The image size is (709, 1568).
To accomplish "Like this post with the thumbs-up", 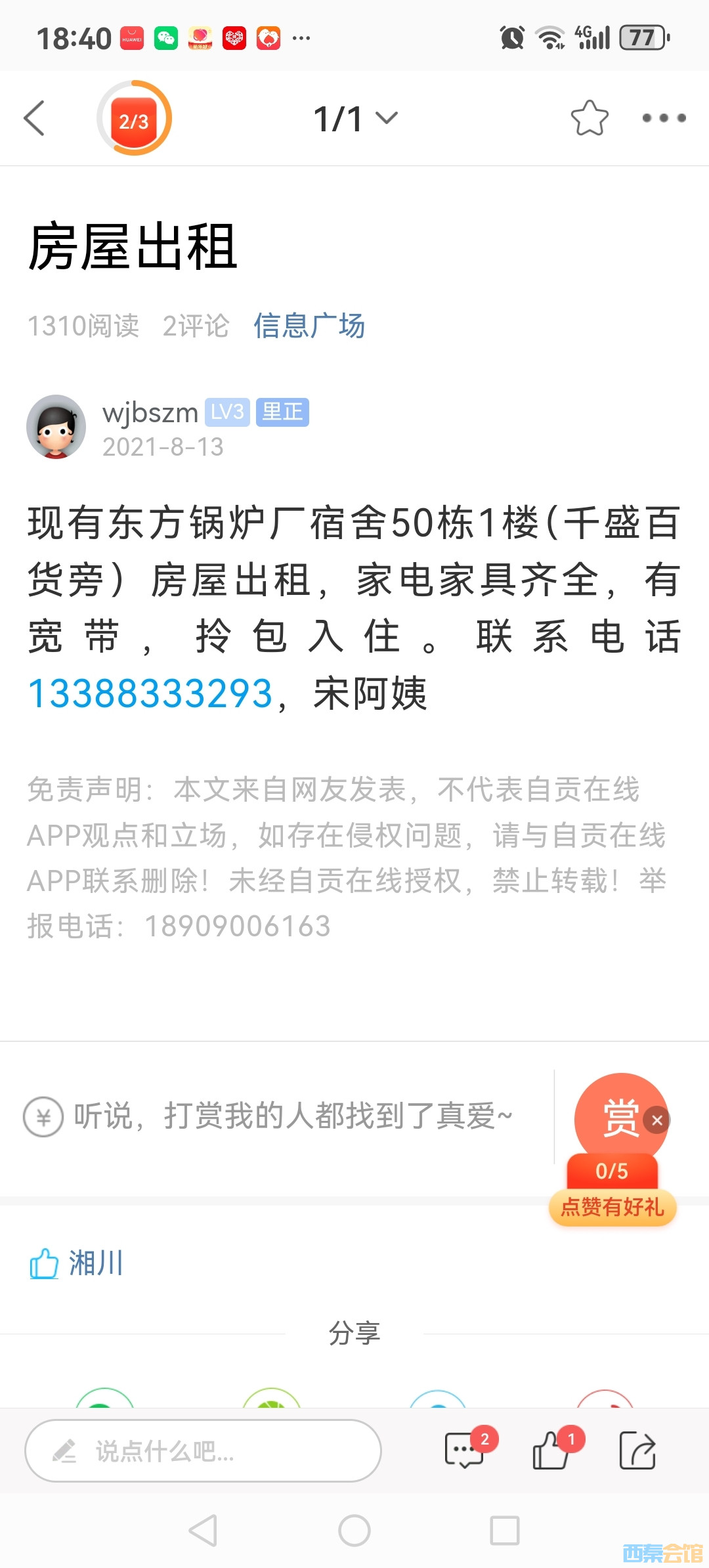I will (x=551, y=1450).
